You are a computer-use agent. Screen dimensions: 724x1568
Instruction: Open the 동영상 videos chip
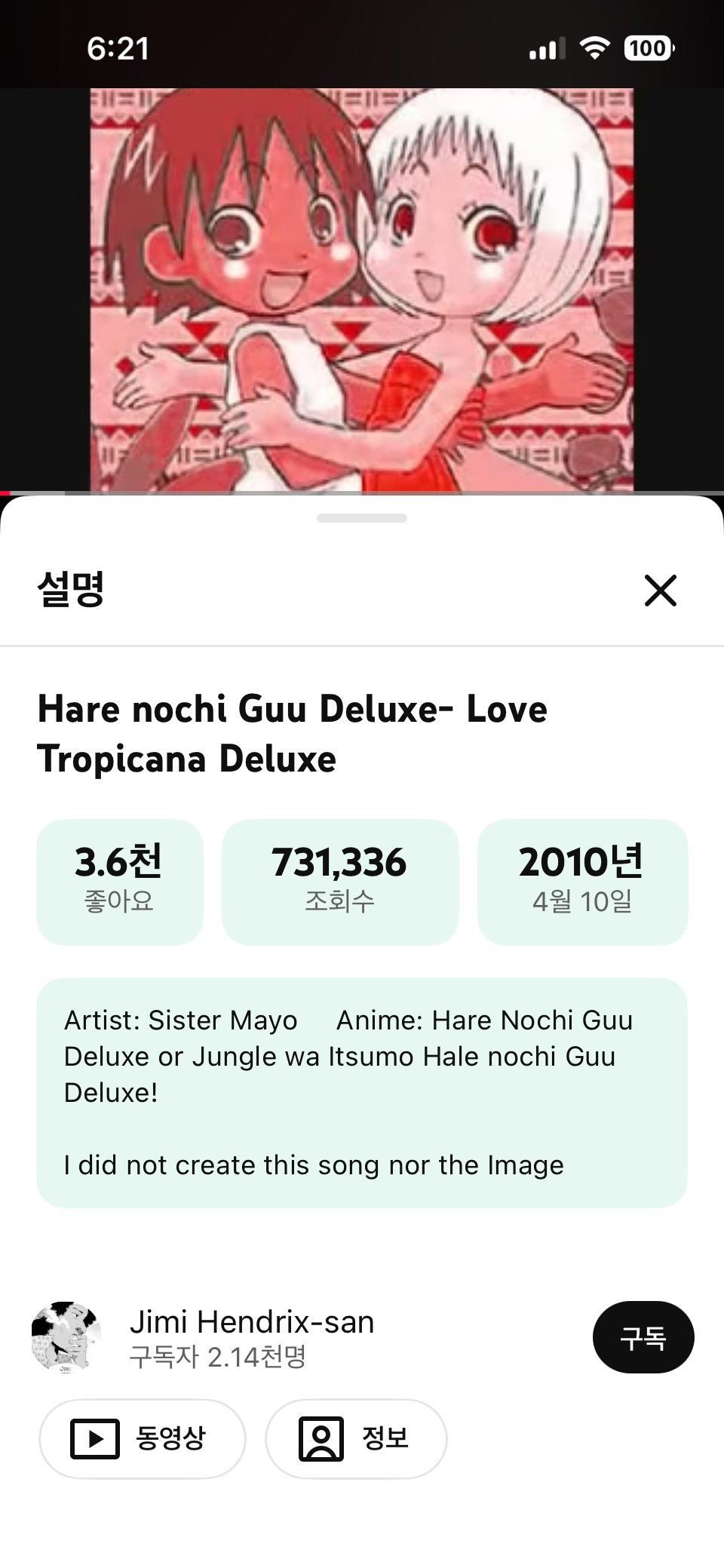tap(142, 1438)
